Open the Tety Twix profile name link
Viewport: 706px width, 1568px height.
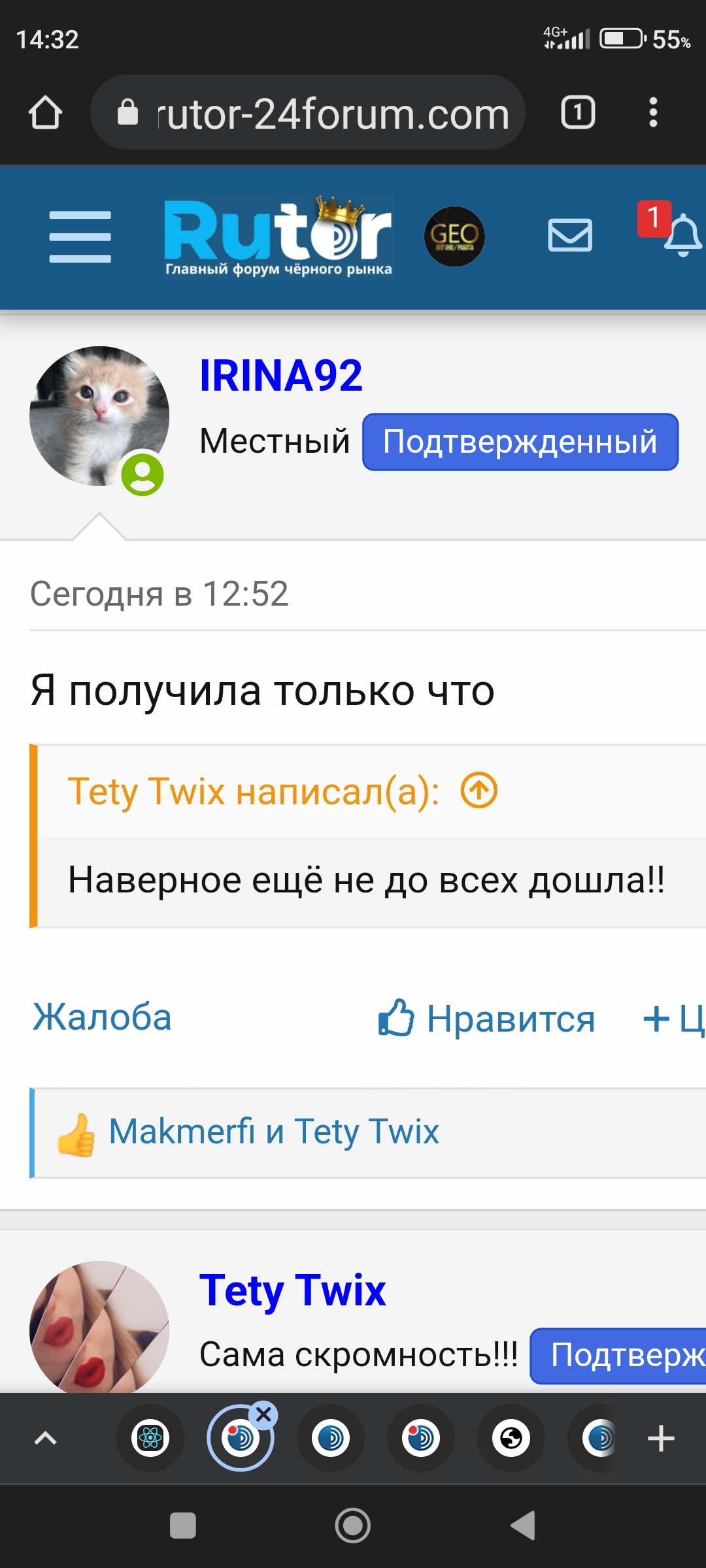pos(293,1291)
